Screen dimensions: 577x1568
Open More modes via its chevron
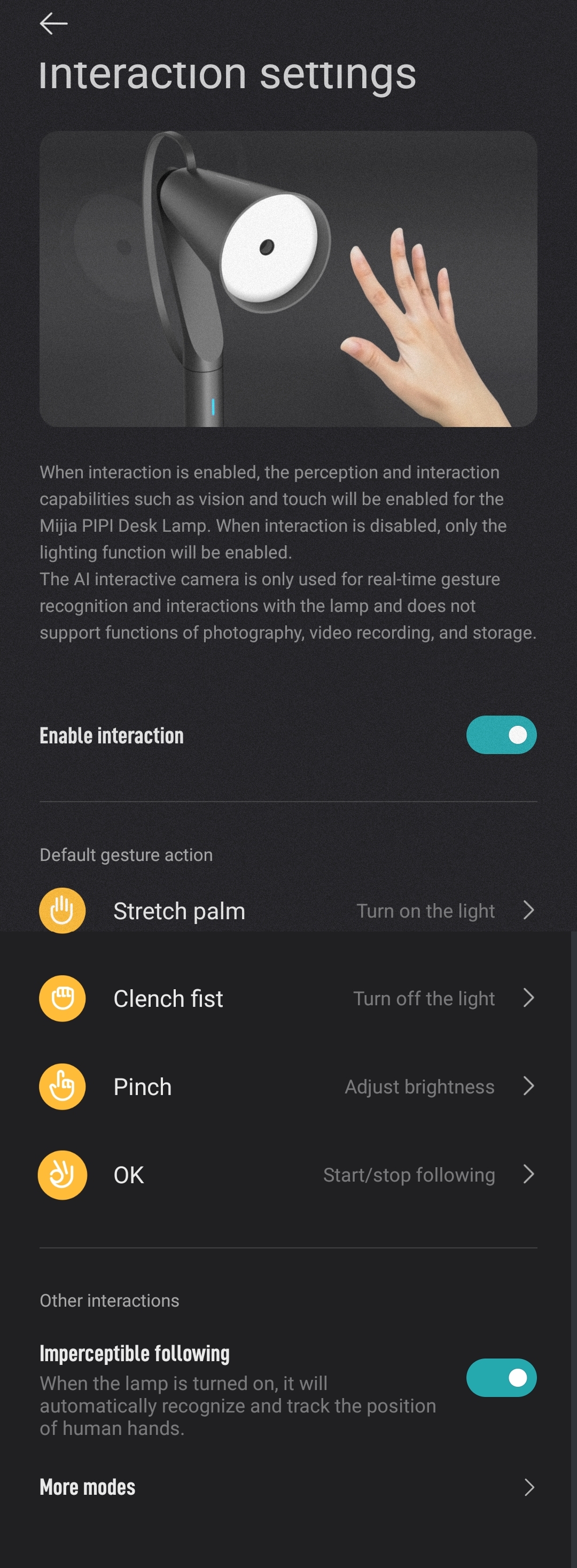click(529, 1488)
